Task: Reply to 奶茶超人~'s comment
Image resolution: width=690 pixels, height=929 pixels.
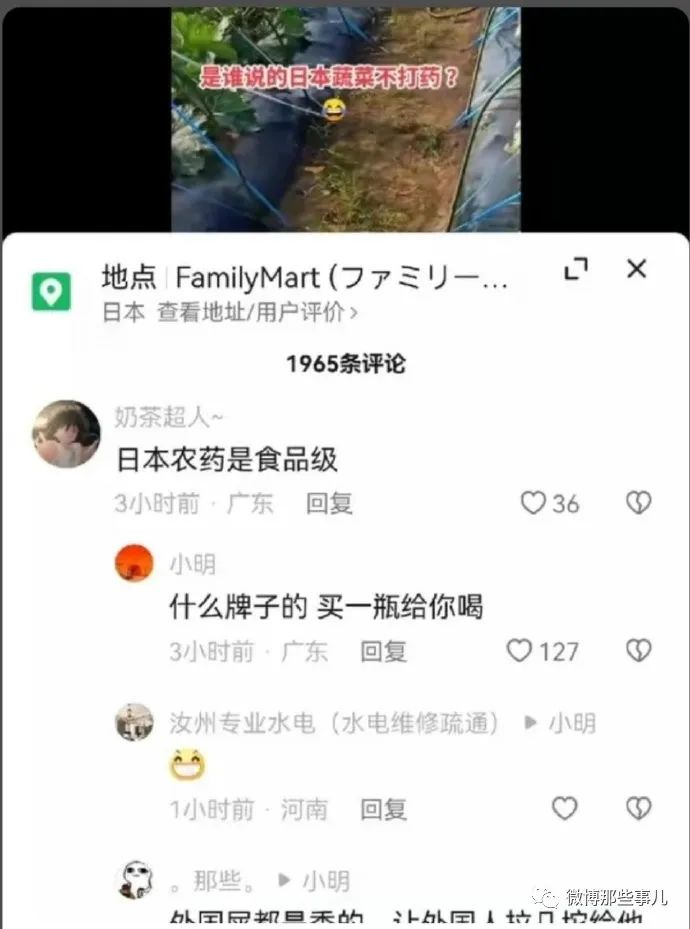Action: 329,503
